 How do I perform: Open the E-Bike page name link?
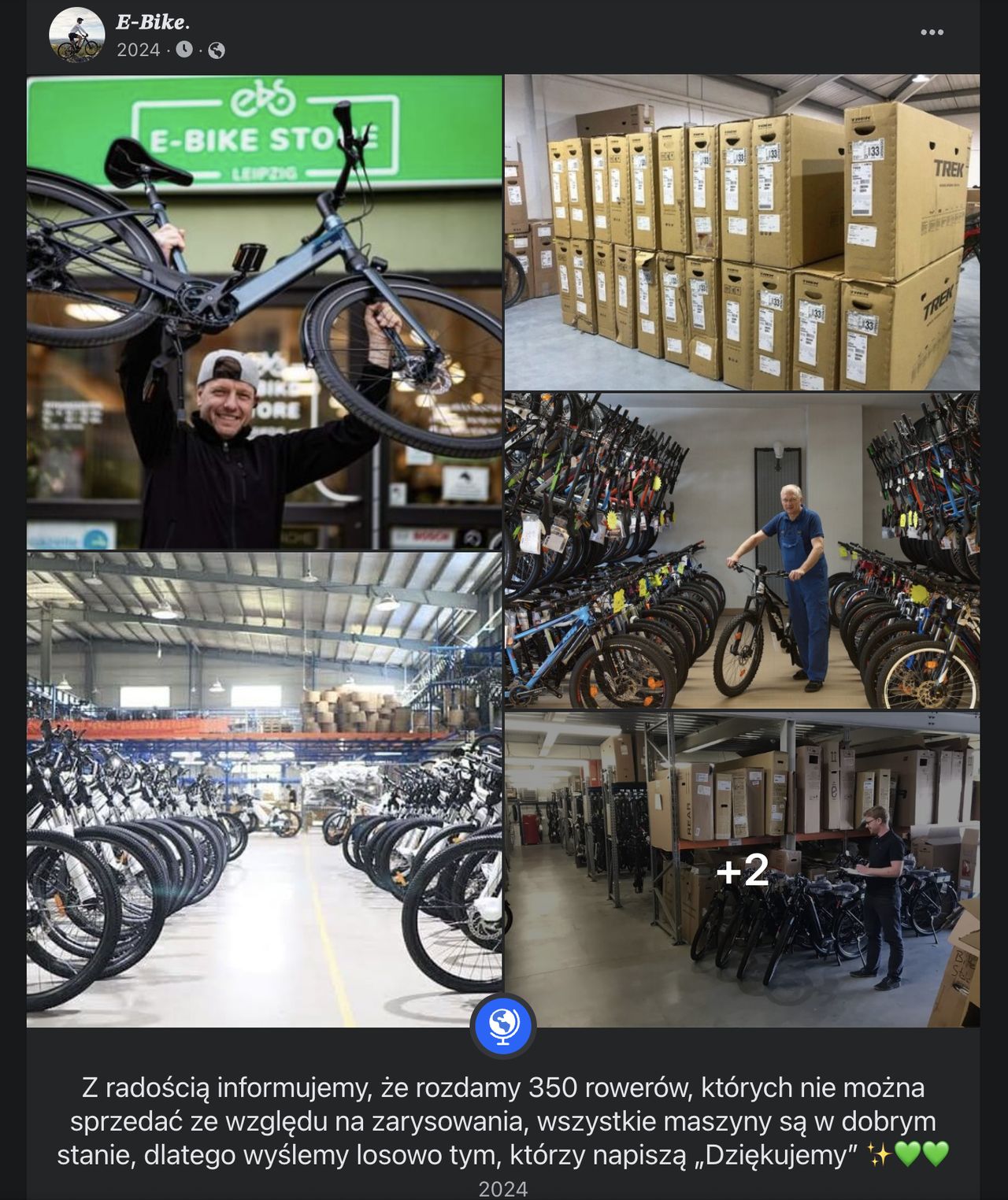tap(153, 22)
